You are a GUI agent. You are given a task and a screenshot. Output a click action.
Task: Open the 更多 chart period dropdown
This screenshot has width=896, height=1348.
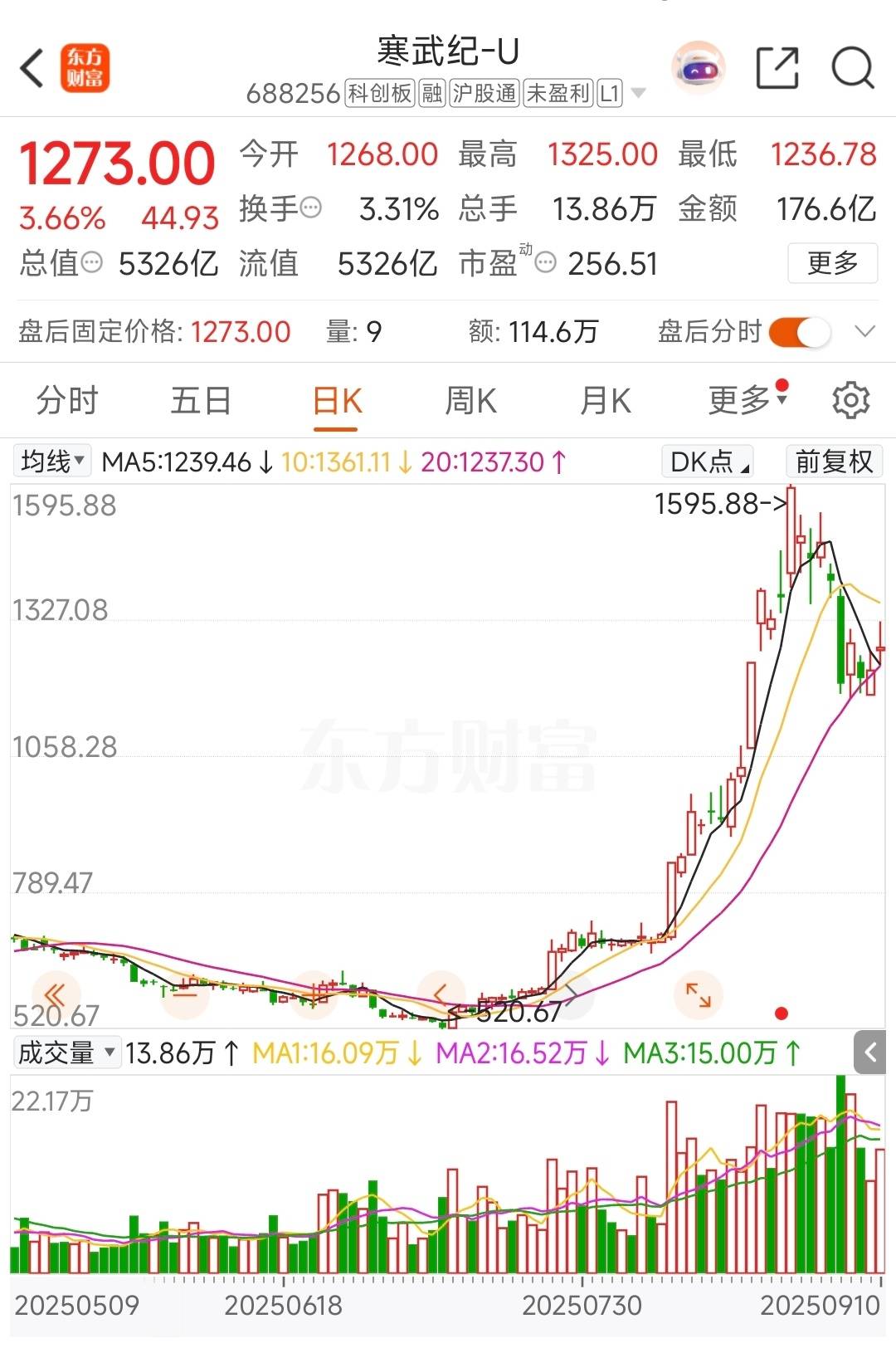[x=746, y=401]
